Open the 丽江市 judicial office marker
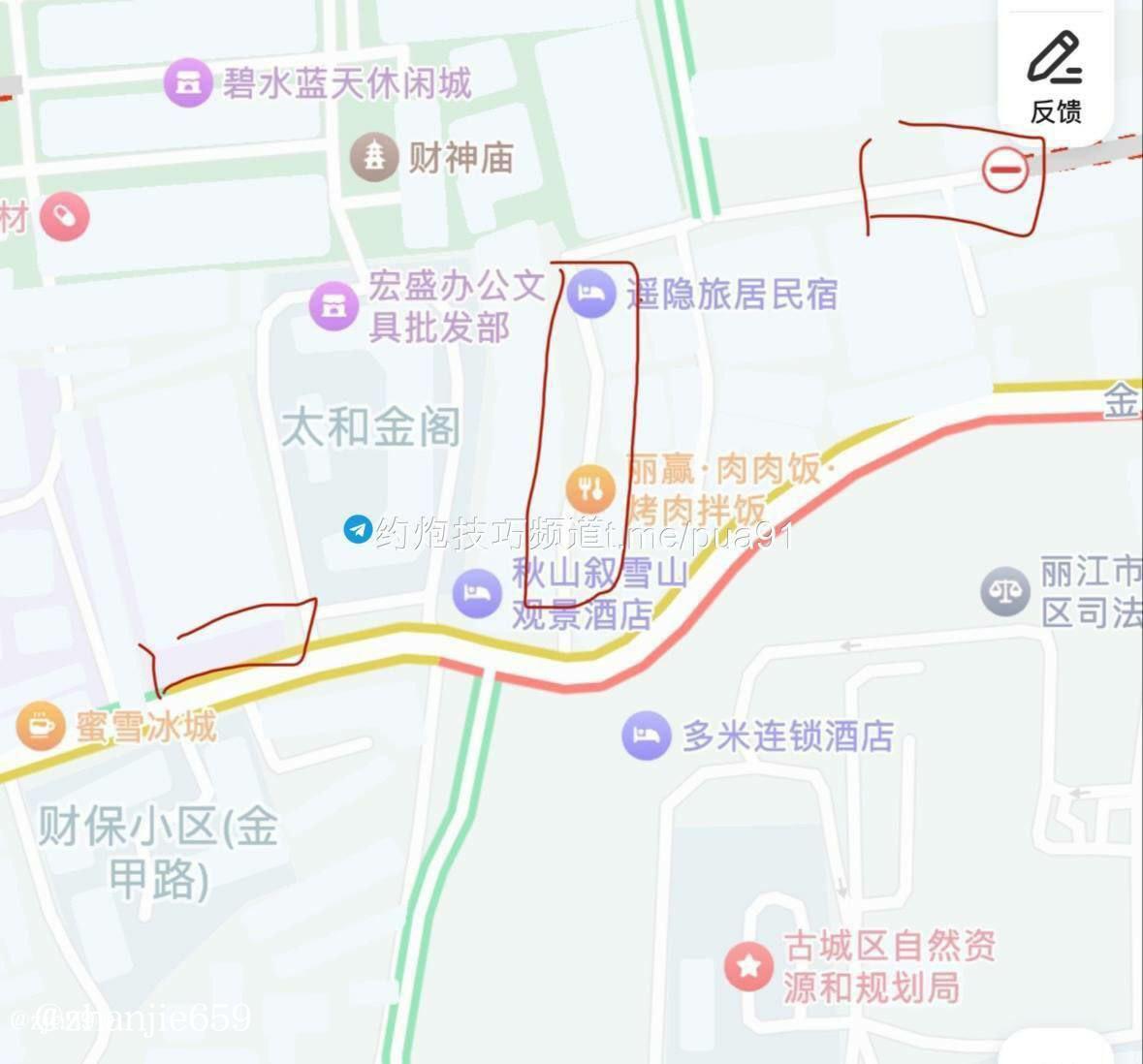This screenshot has height=1064, width=1143. pyautogui.click(x=1004, y=591)
